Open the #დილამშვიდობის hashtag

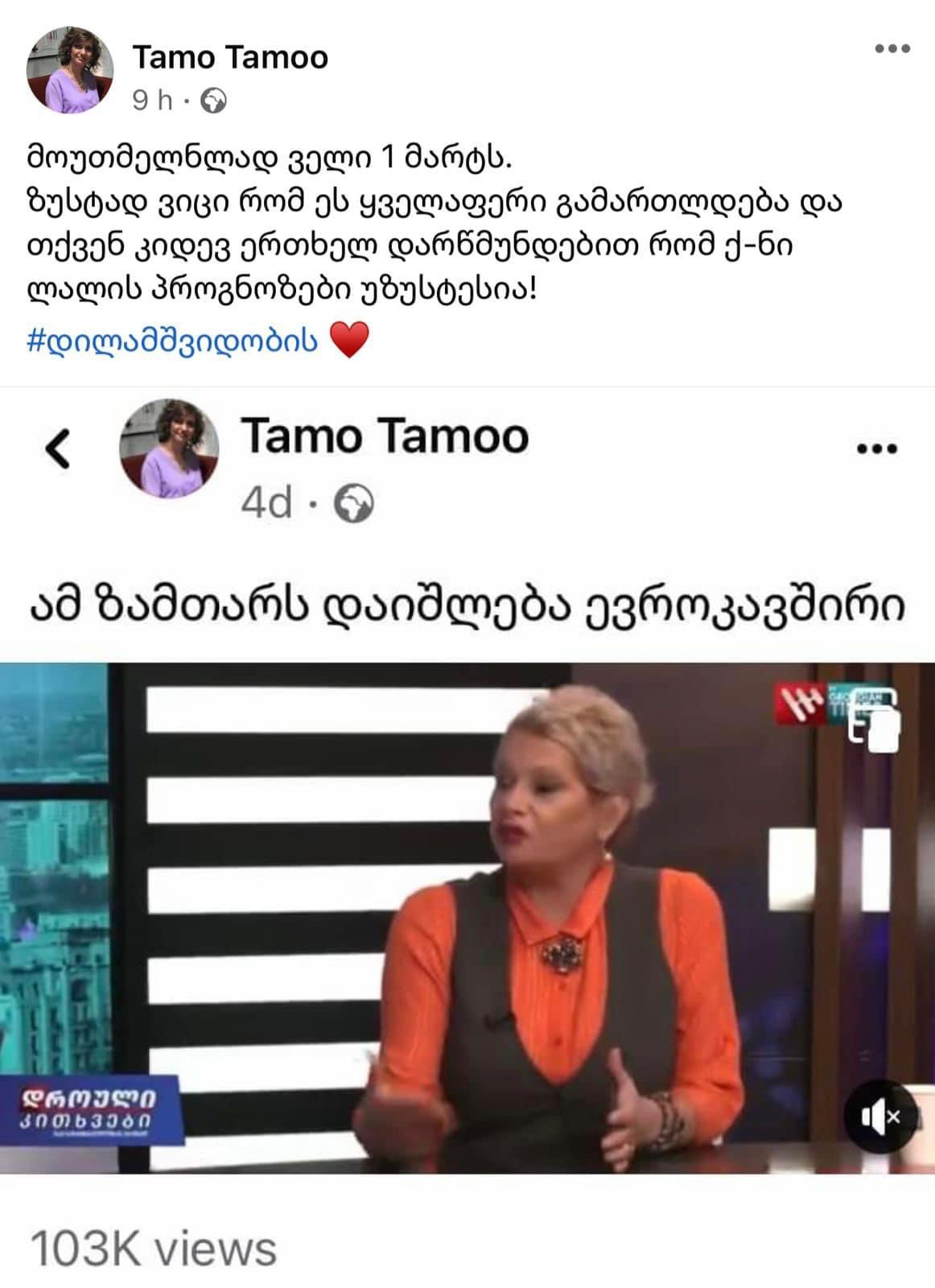[173, 341]
